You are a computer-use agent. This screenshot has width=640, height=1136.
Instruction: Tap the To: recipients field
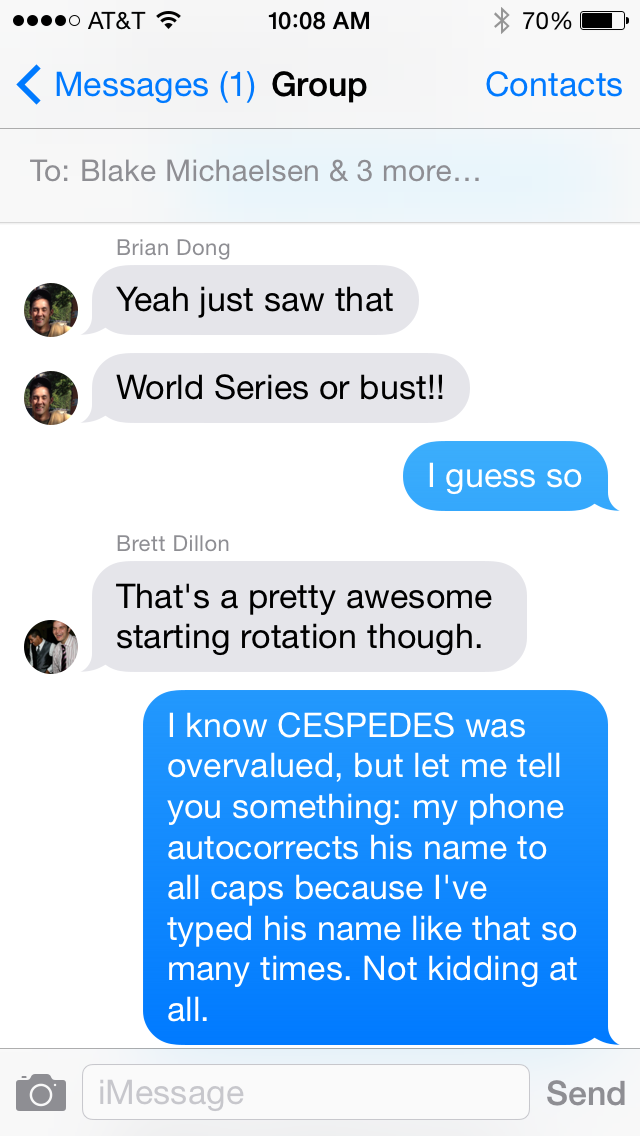[320, 172]
